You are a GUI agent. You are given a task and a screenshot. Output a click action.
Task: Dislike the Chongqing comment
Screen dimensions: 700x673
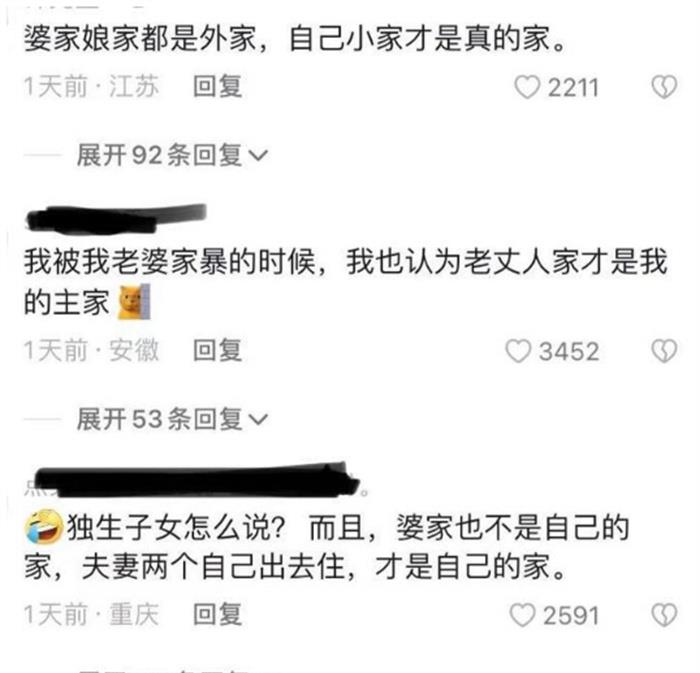pyautogui.click(x=664, y=614)
